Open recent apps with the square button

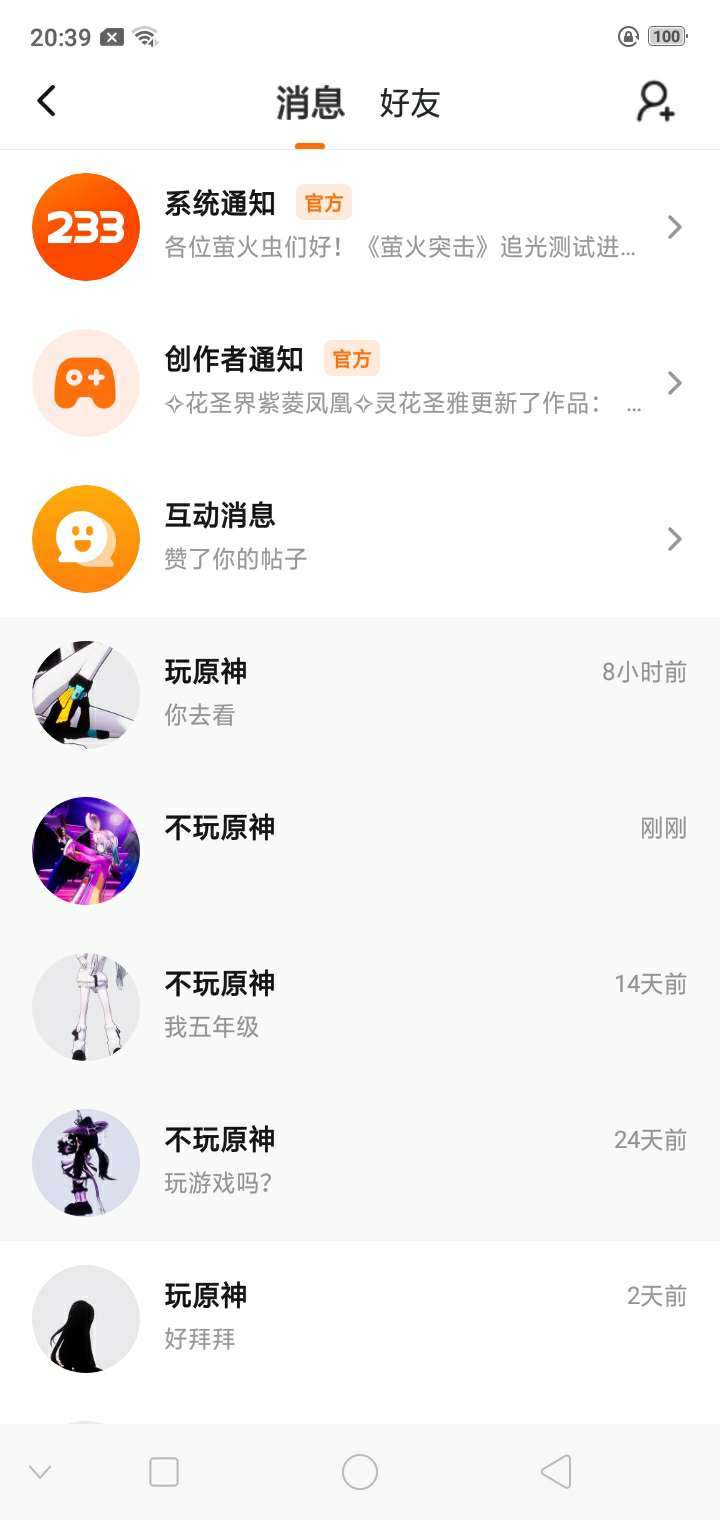click(164, 1472)
